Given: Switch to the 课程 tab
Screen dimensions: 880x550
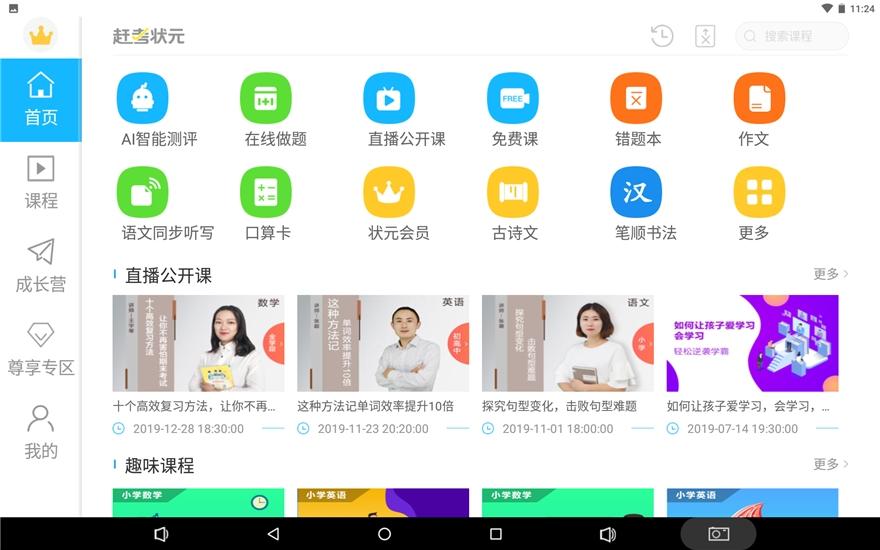Looking at the screenshot, I should click(41, 182).
